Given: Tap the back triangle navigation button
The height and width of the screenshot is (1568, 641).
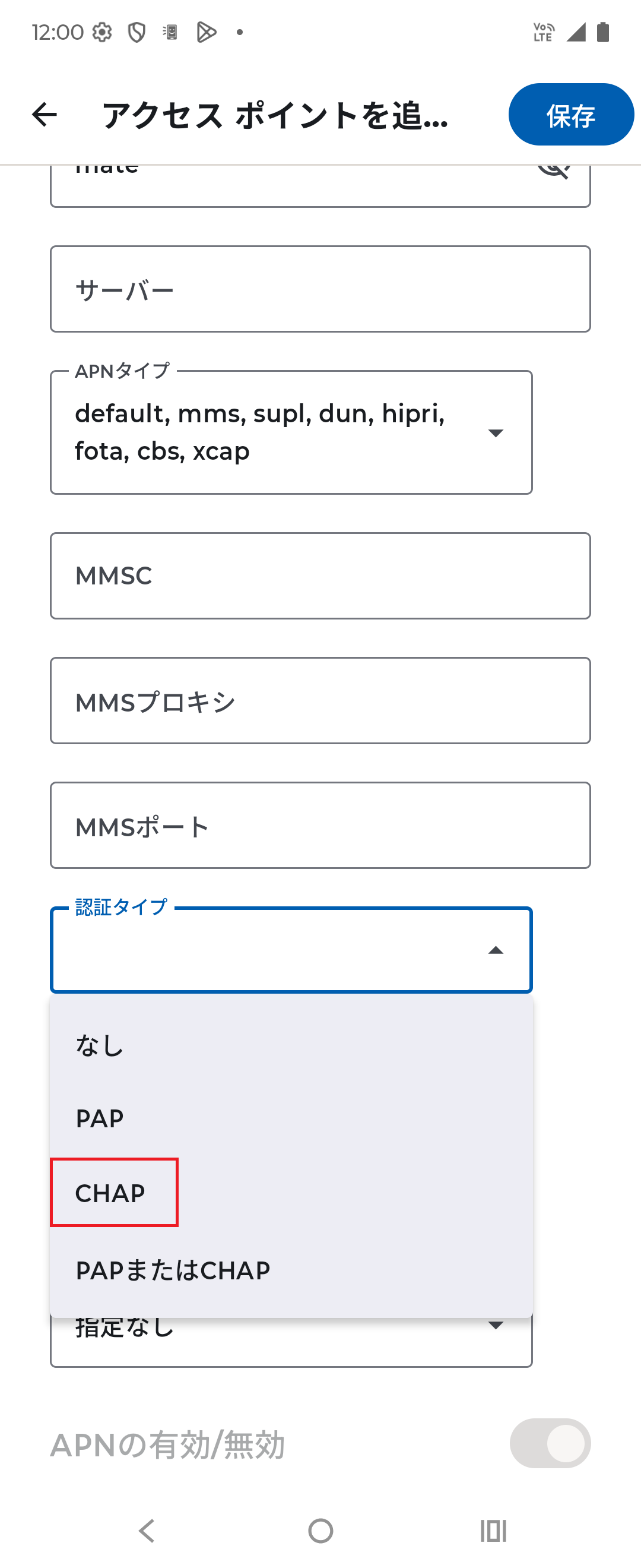Looking at the screenshot, I should pyautogui.click(x=146, y=1529).
